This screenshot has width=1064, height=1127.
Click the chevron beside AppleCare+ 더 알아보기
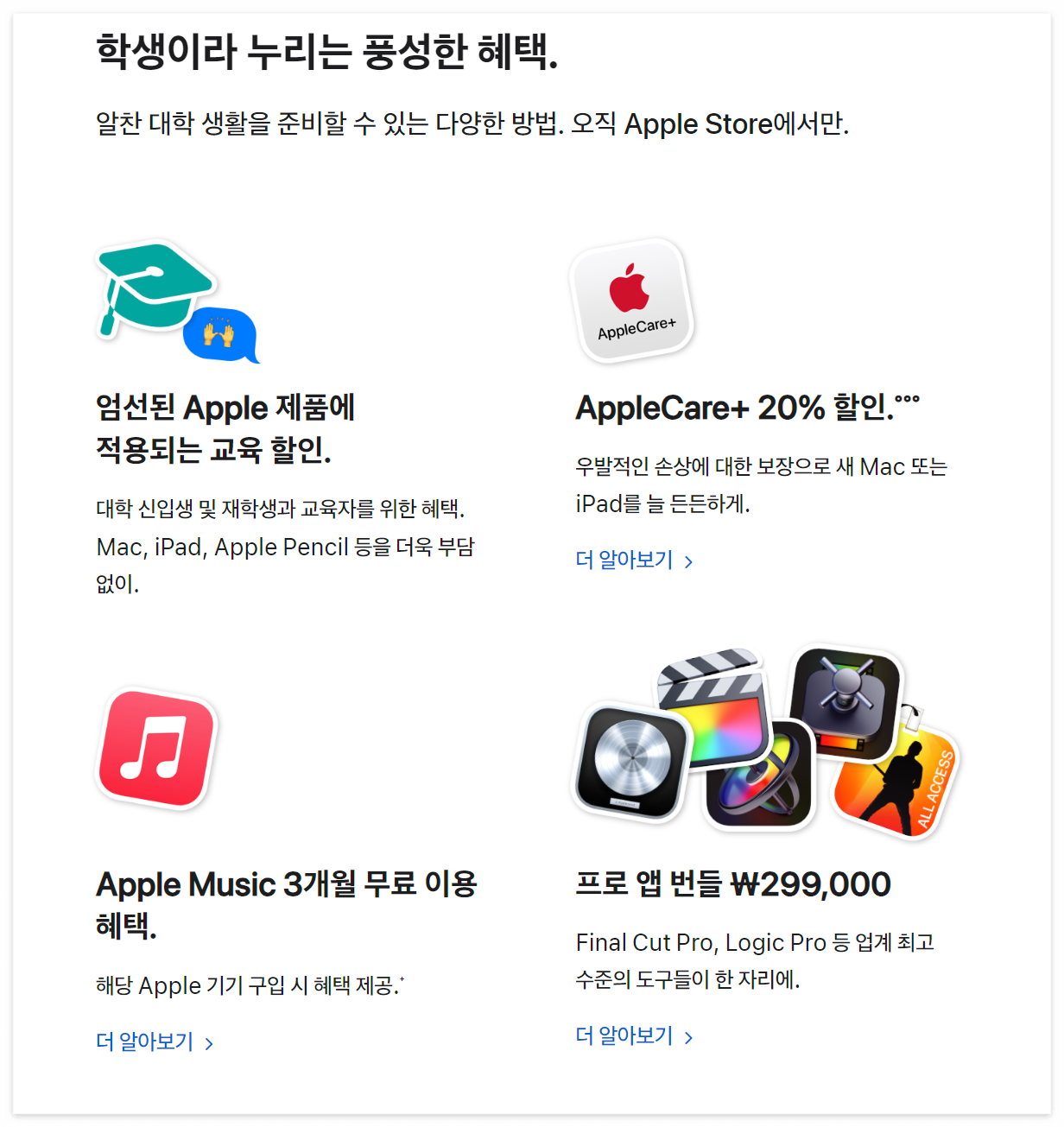pos(688,560)
